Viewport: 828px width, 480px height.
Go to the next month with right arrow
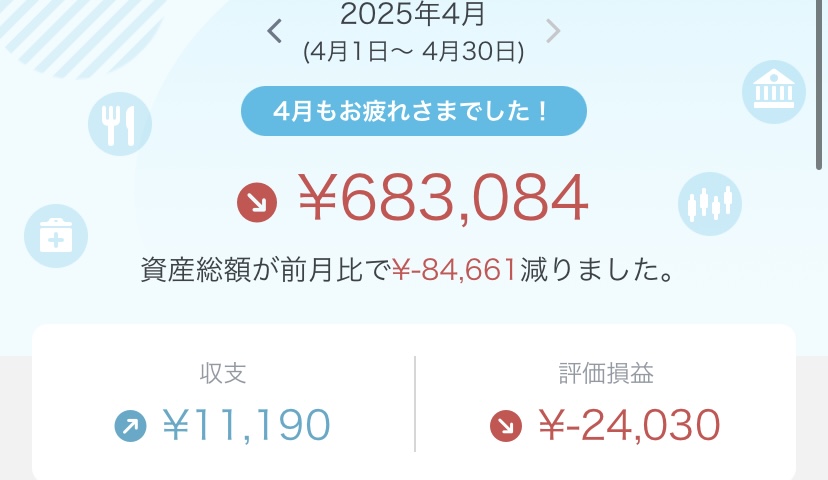pyautogui.click(x=552, y=31)
